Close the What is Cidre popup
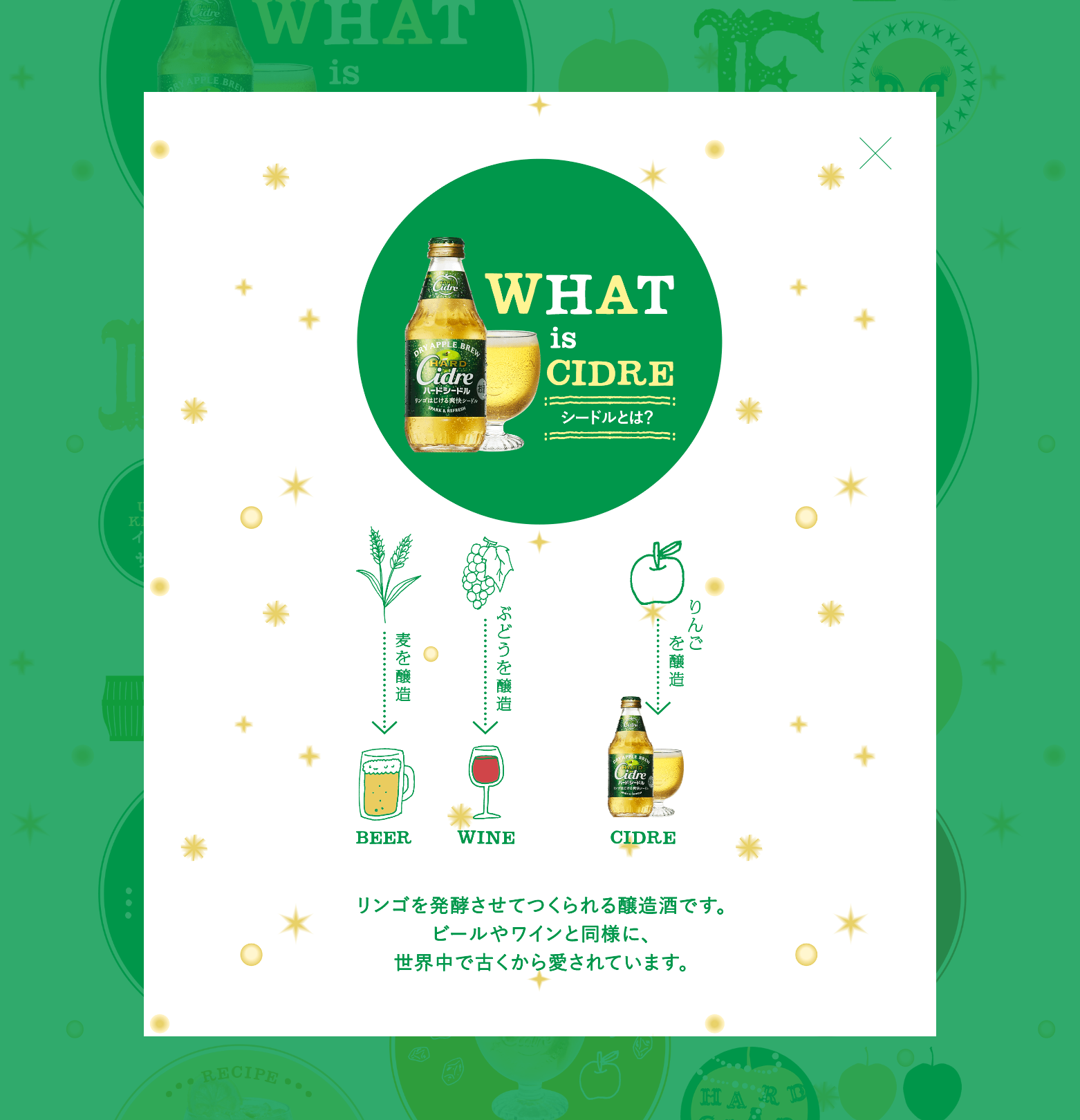This screenshot has height=1120, width=1080. click(875, 153)
